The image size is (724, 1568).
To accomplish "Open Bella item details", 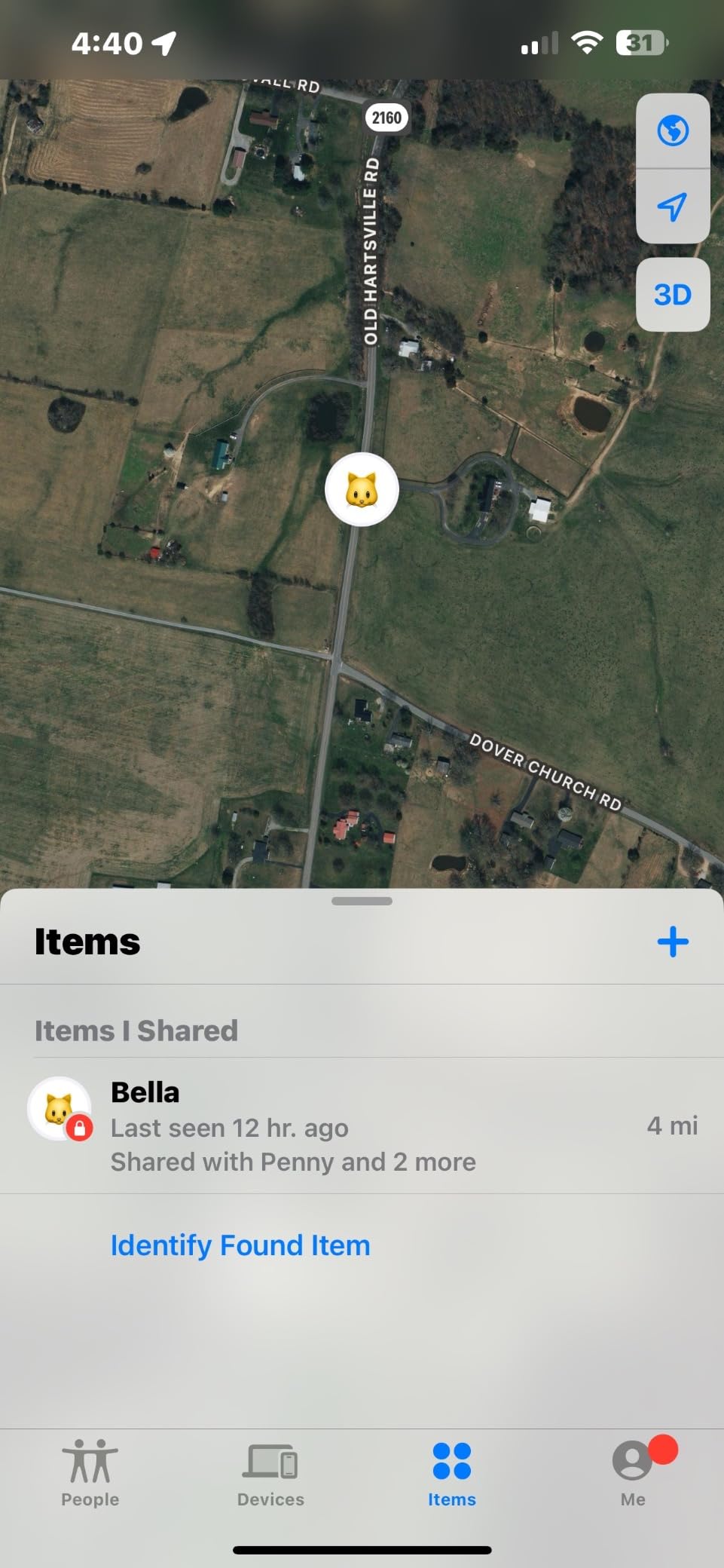I will (x=362, y=1126).
